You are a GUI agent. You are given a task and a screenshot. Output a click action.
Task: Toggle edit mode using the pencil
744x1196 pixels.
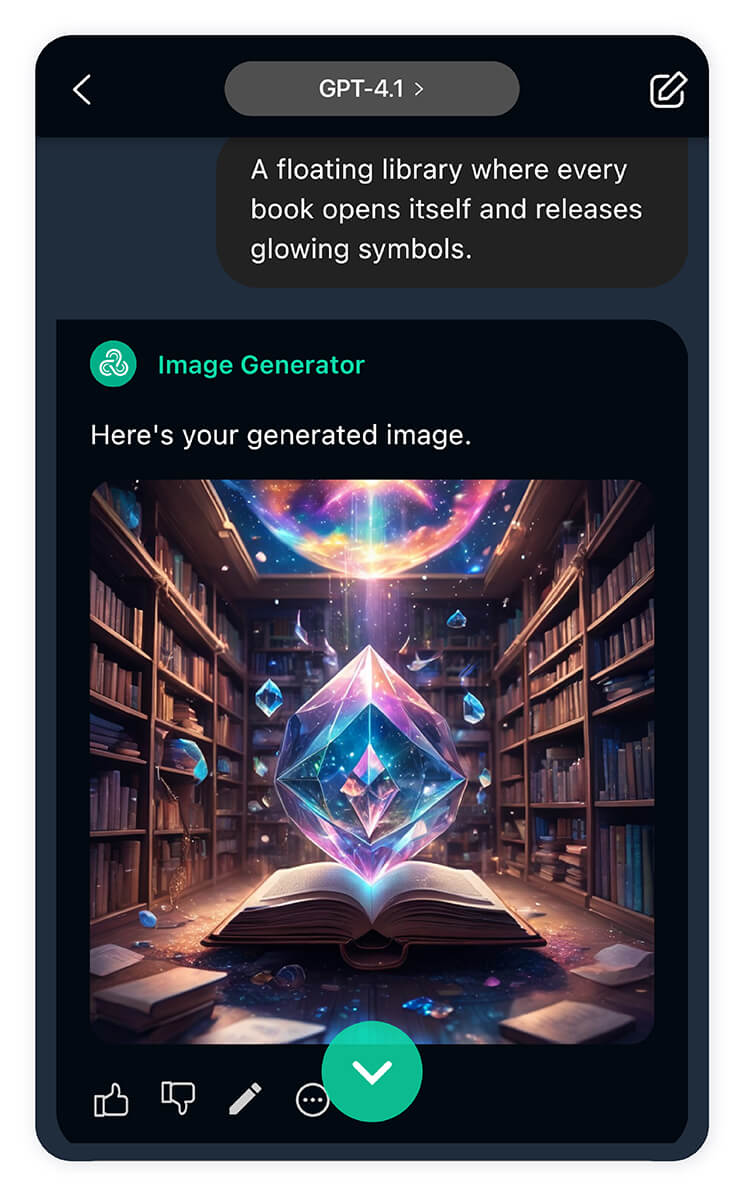(243, 1097)
